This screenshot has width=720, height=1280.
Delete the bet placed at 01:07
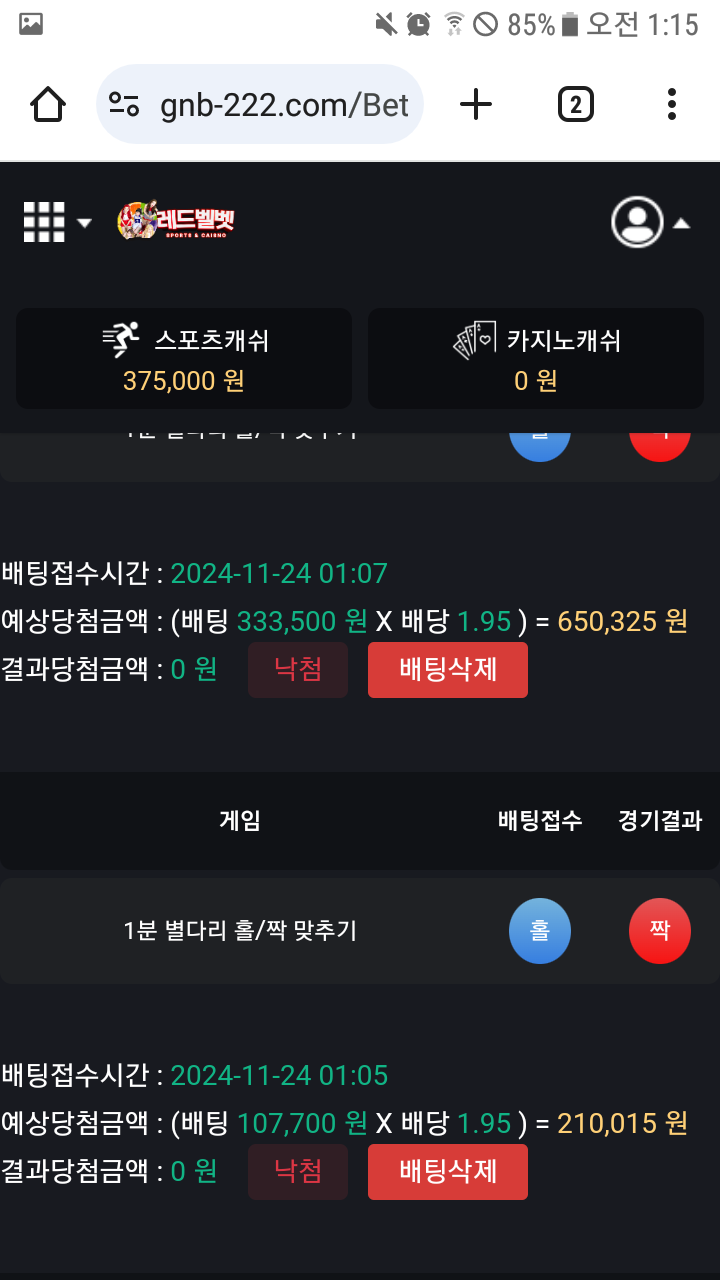pos(447,670)
